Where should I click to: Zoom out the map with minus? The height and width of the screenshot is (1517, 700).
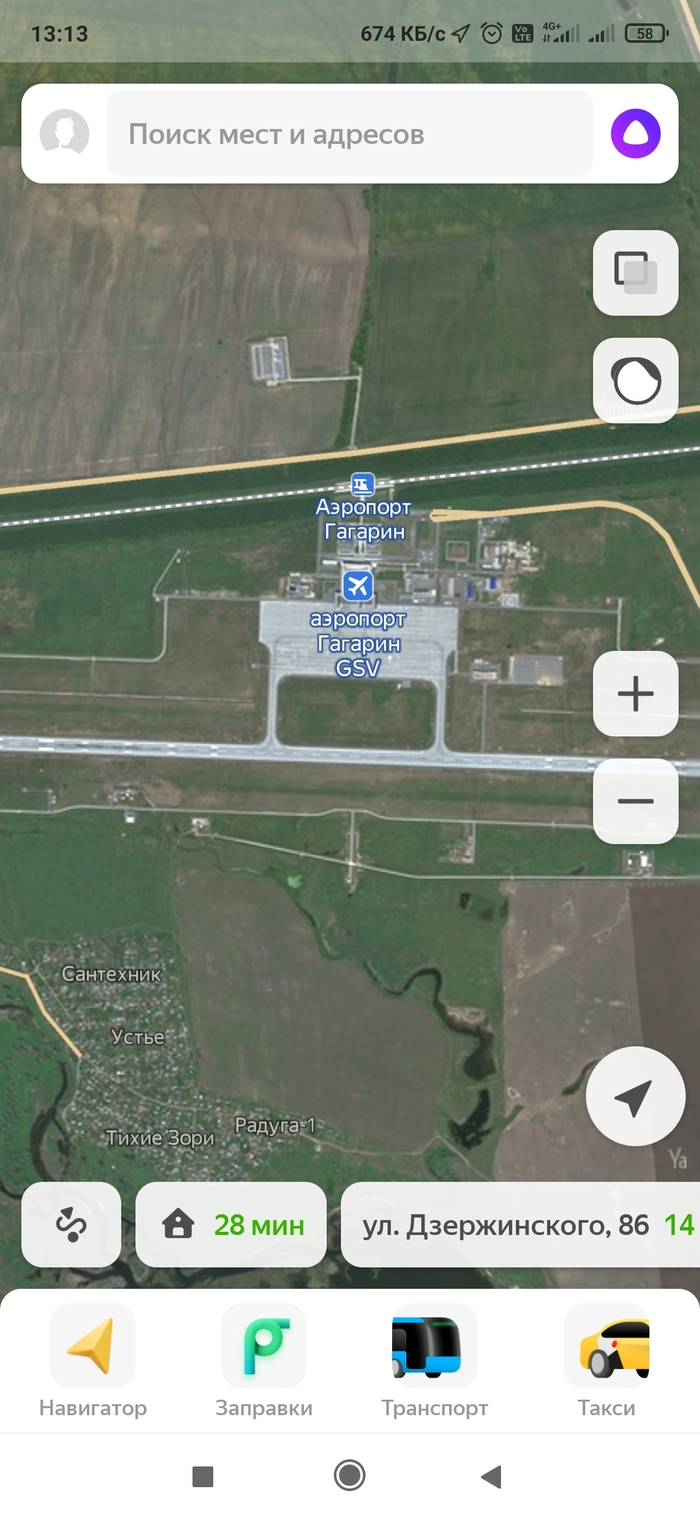[x=636, y=801]
